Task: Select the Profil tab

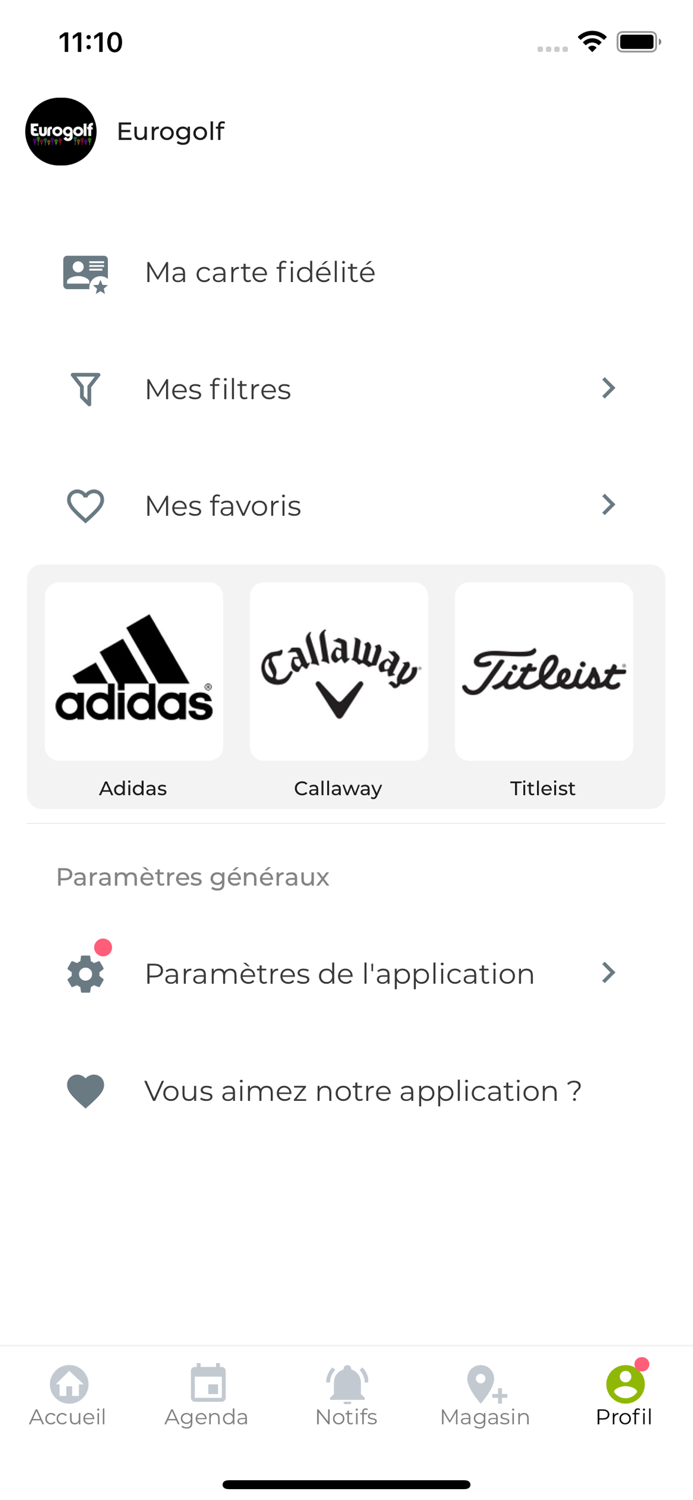Action: click(x=624, y=1396)
